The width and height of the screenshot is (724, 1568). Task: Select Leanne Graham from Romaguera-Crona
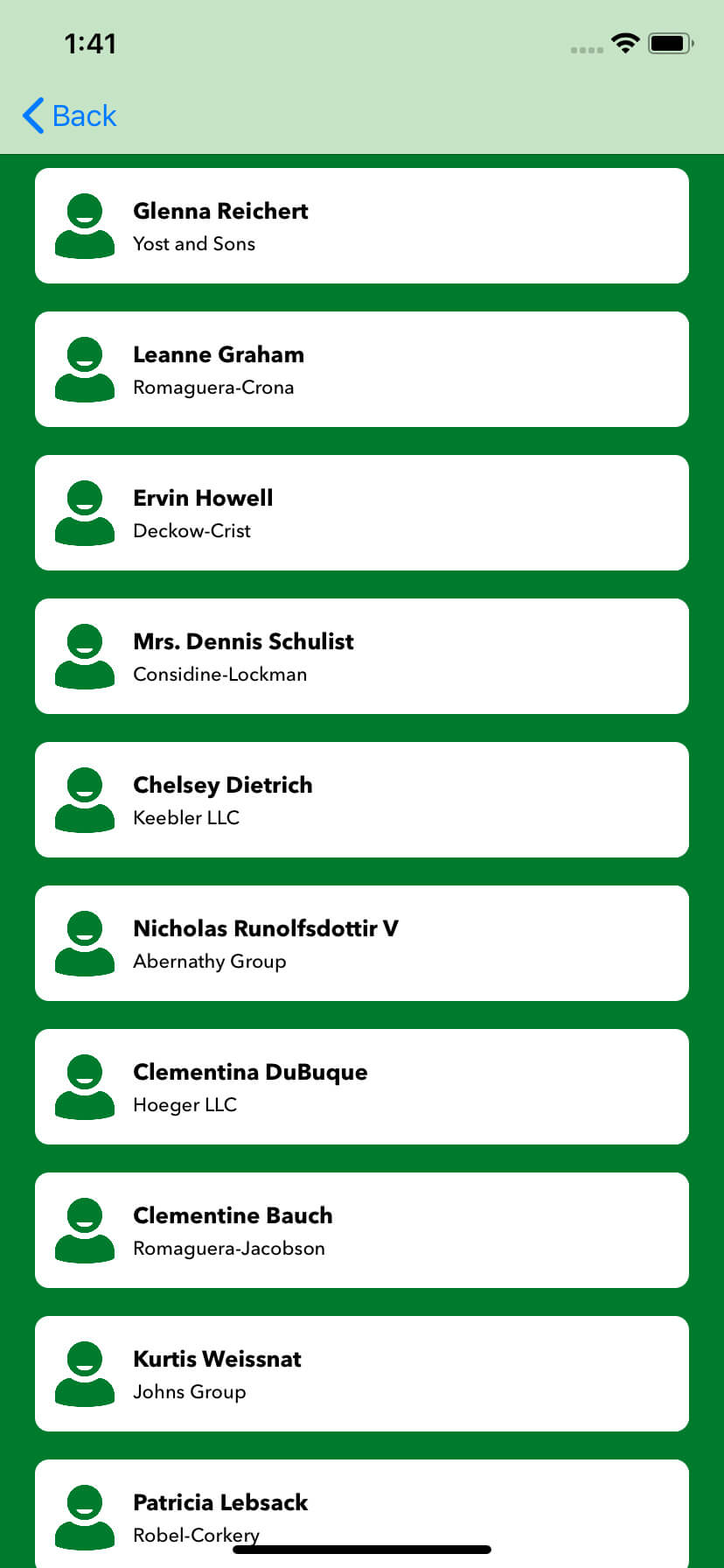(361, 369)
